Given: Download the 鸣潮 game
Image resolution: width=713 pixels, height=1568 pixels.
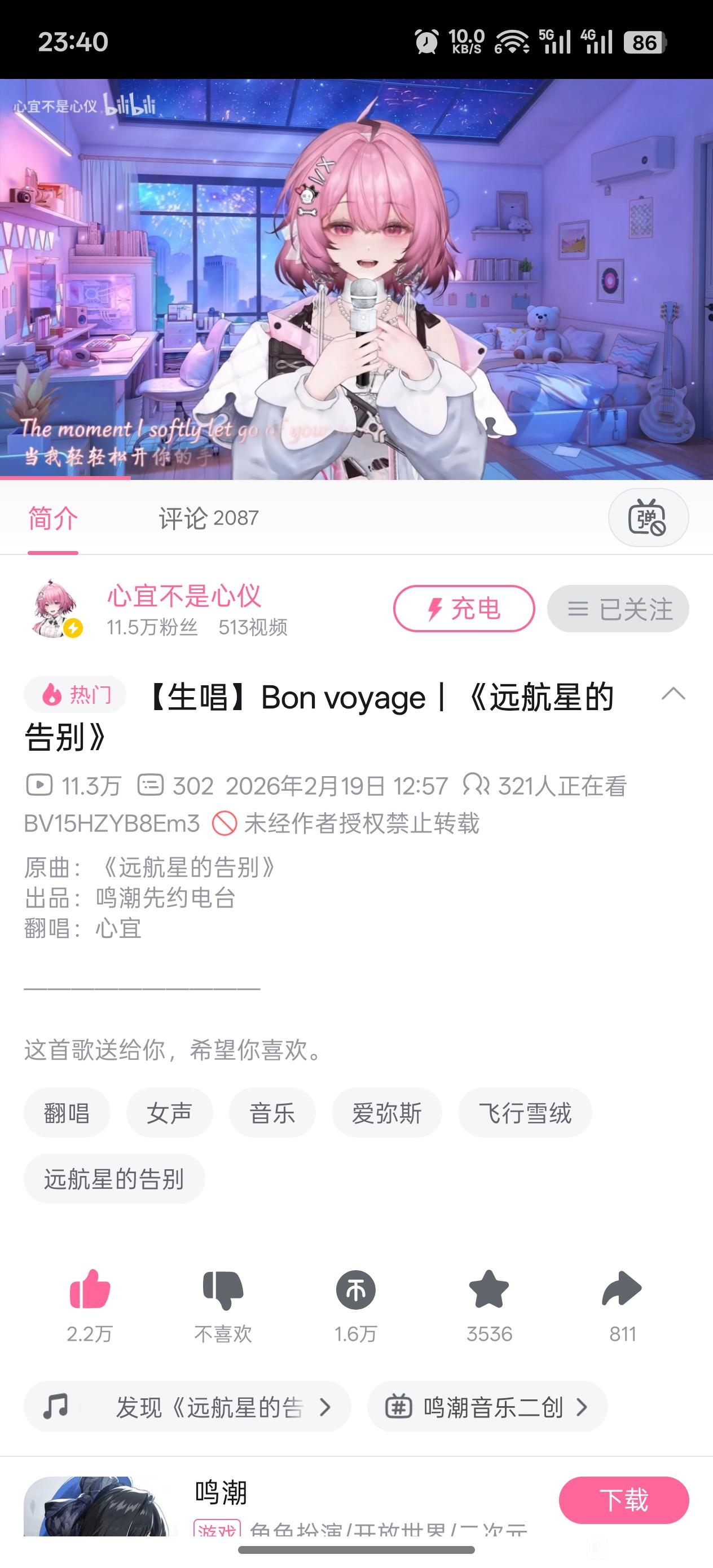Looking at the screenshot, I should click(x=623, y=1500).
